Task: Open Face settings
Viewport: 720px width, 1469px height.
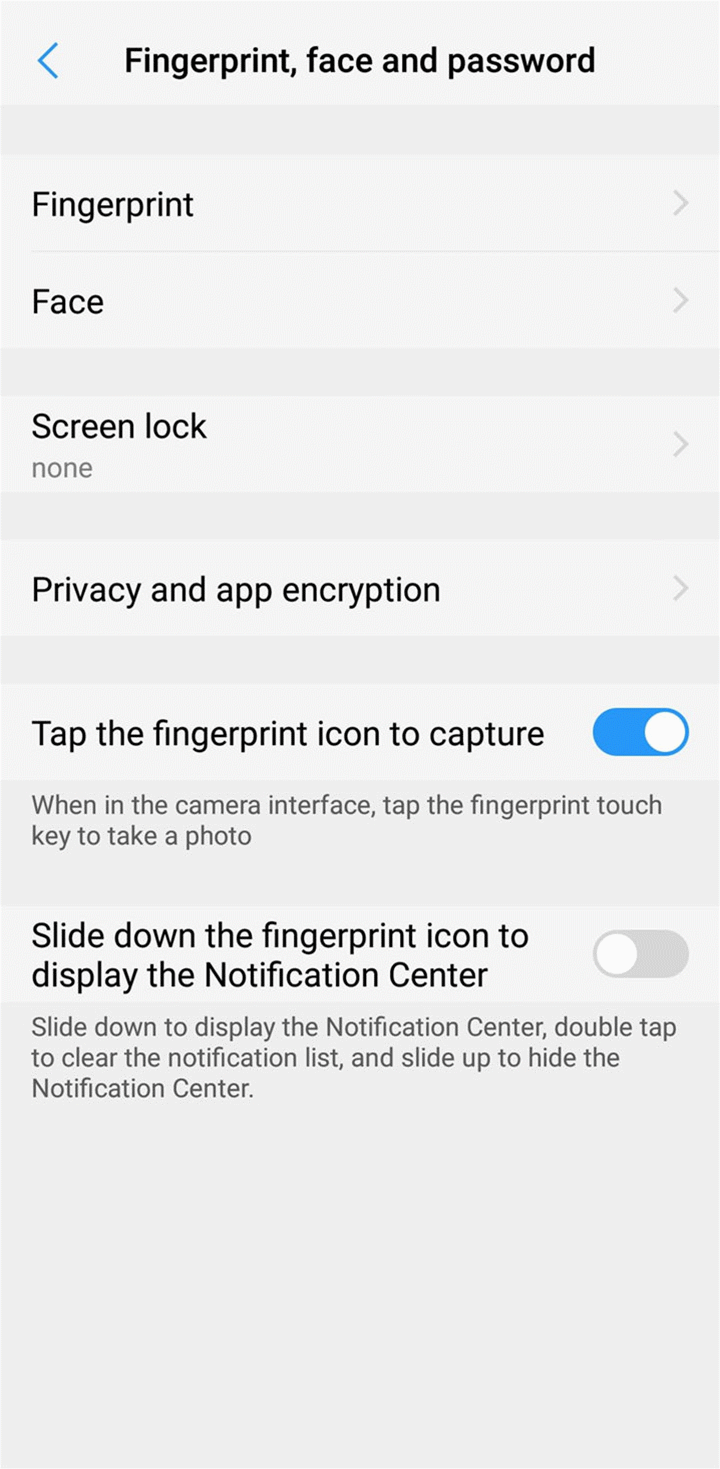Action: pyautogui.click(x=360, y=301)
